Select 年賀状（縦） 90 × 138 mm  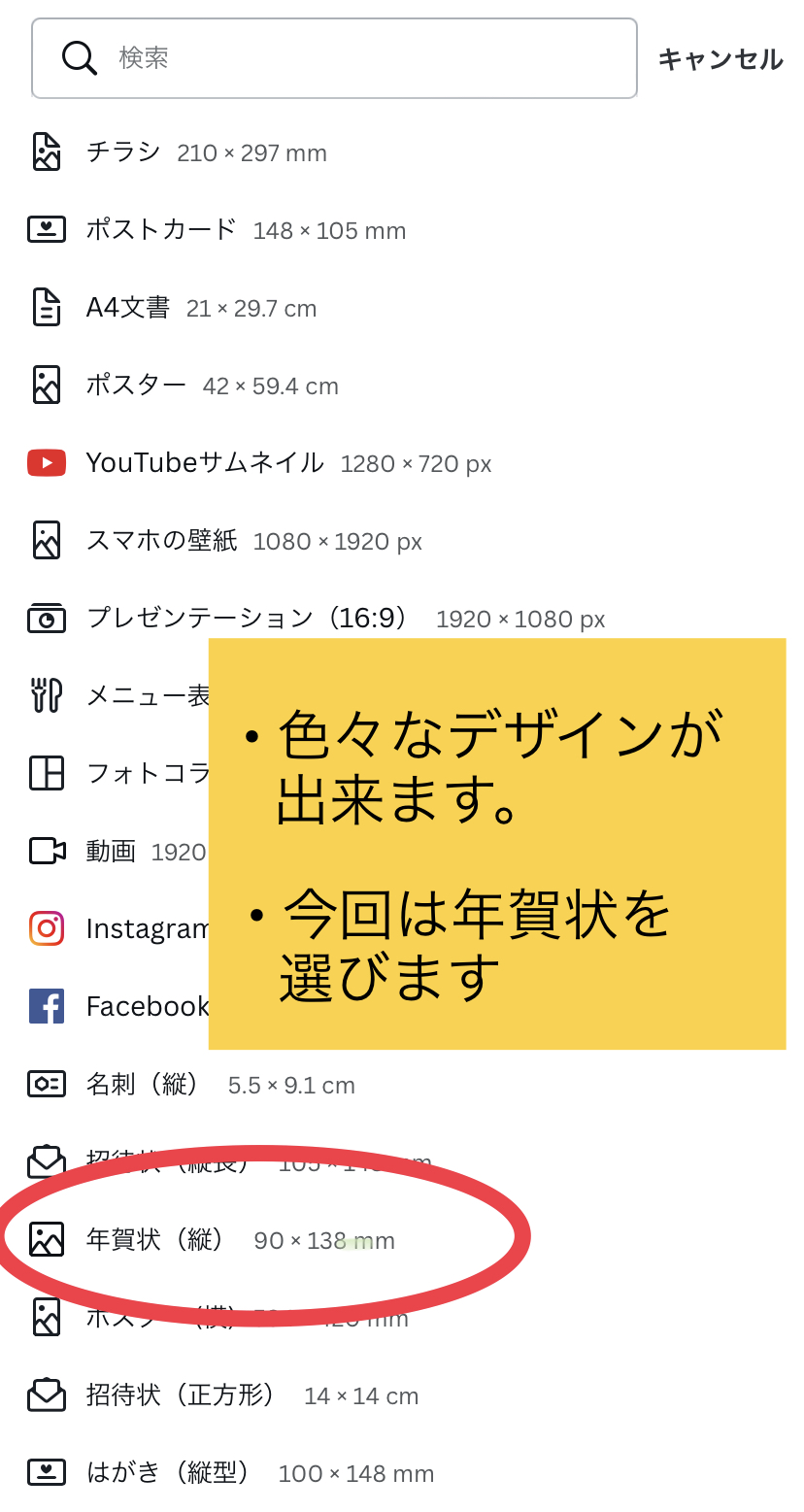click(239, 1240)
